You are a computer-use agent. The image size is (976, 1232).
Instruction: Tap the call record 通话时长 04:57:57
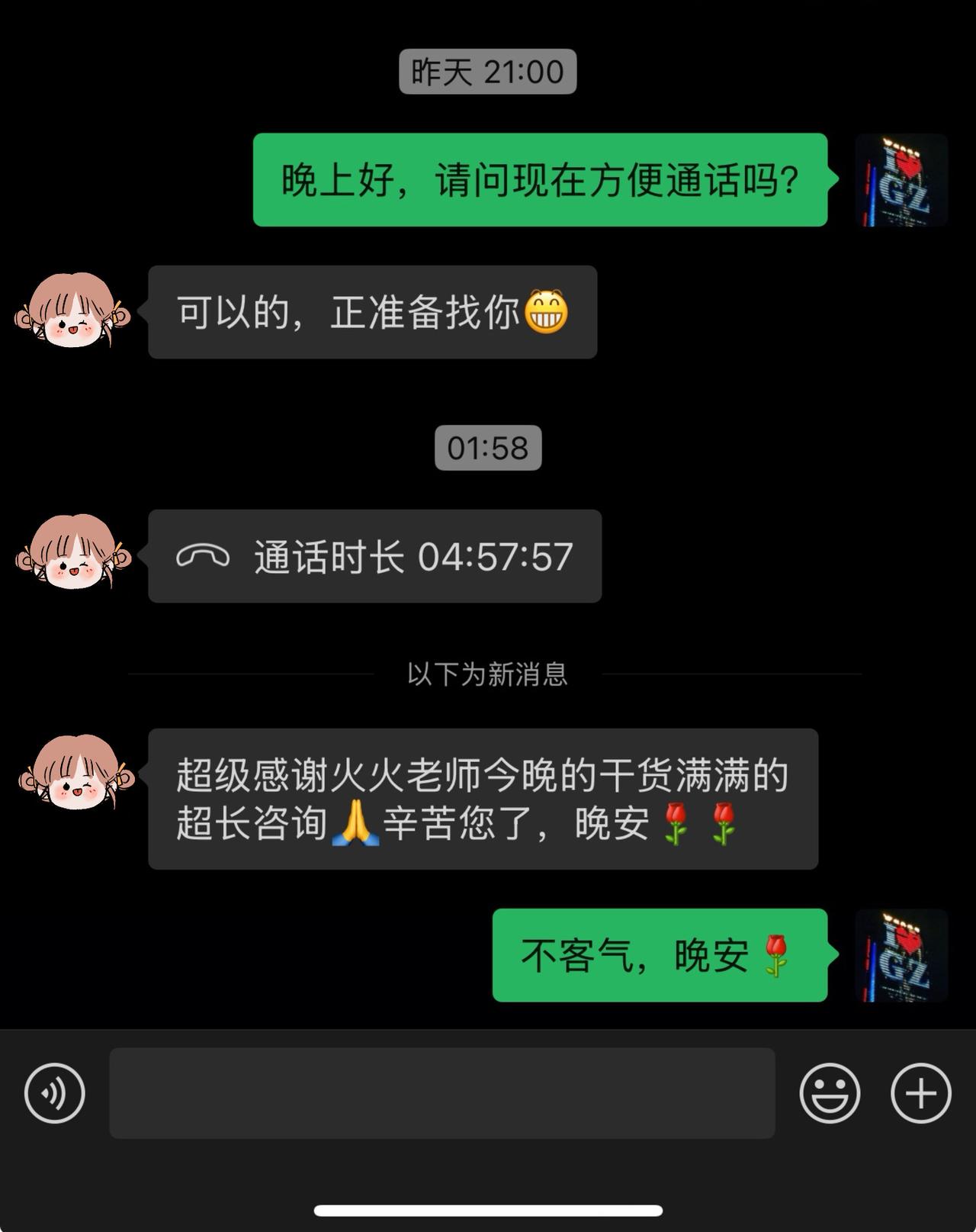[374, 556]
